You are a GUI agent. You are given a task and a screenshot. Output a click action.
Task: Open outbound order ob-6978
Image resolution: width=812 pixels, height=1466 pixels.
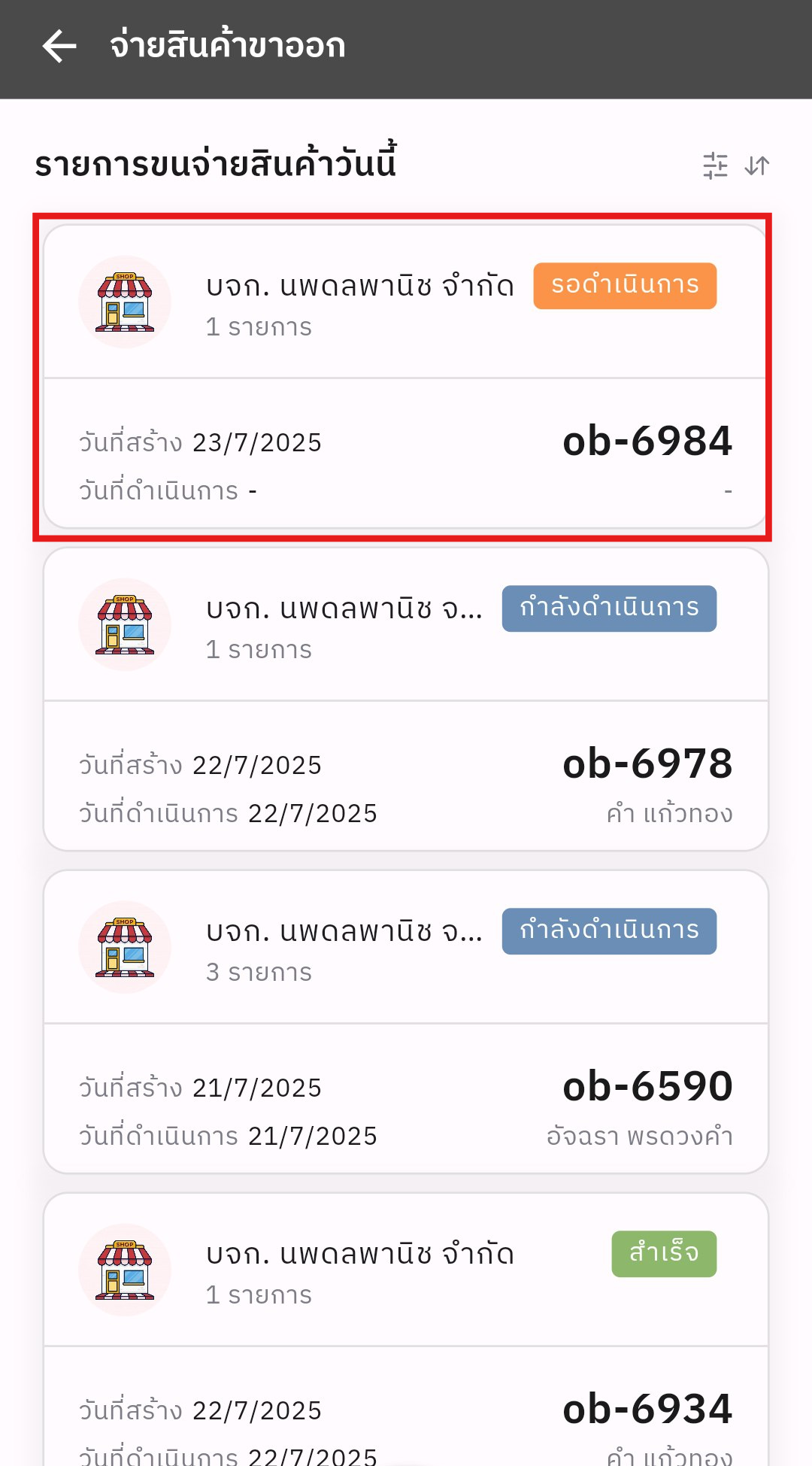pos(406,700)
